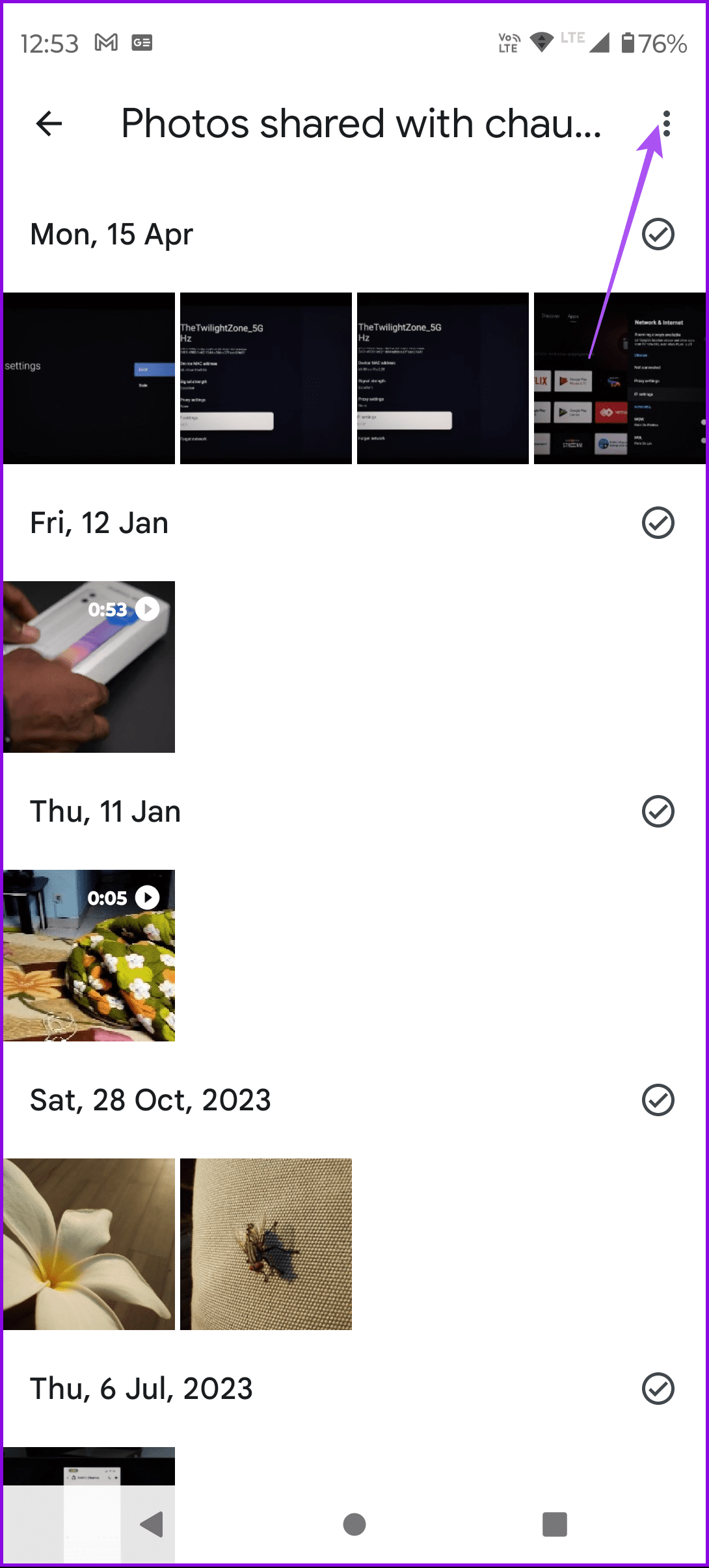Play the 0:53 unboxing video

pos(89,666)
